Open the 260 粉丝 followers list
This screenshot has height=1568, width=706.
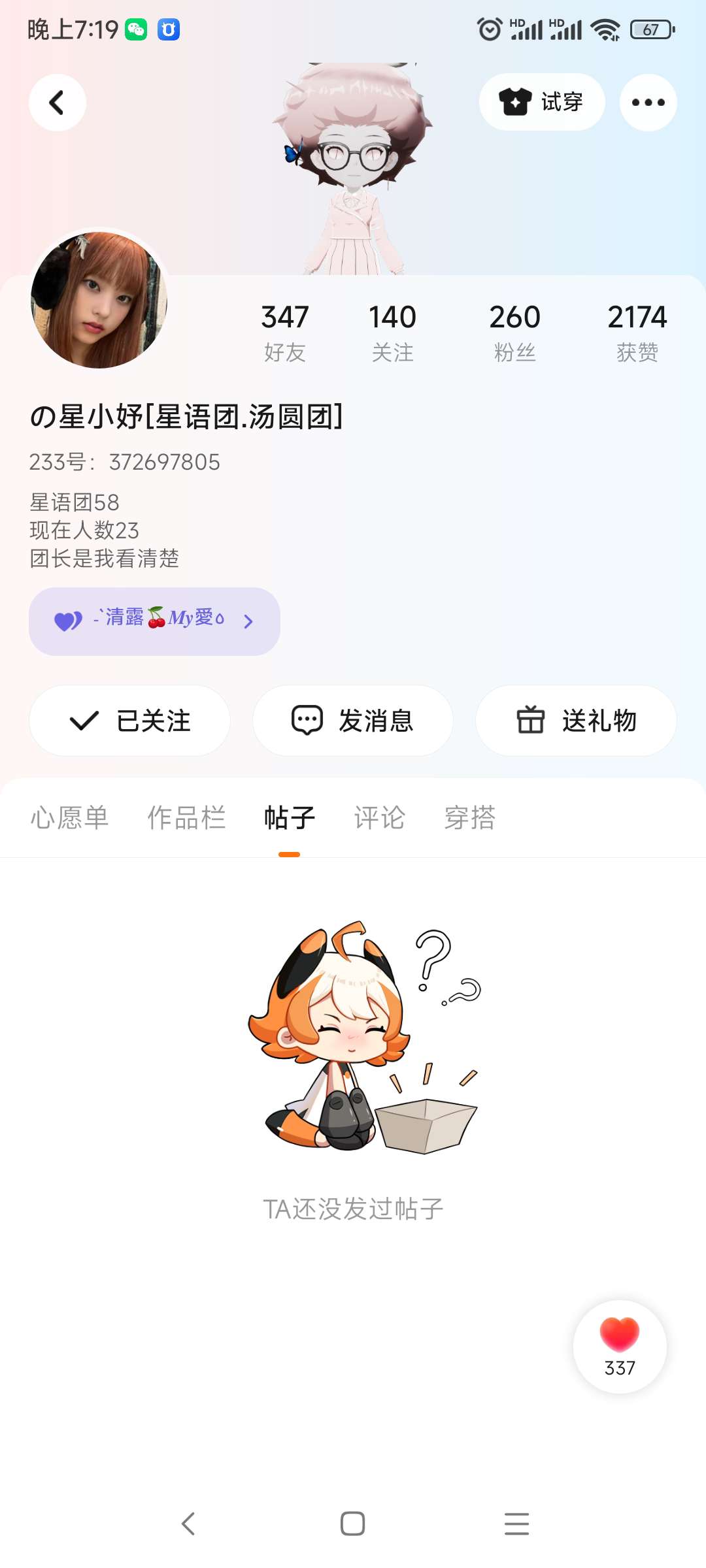[x=514, y=333]
